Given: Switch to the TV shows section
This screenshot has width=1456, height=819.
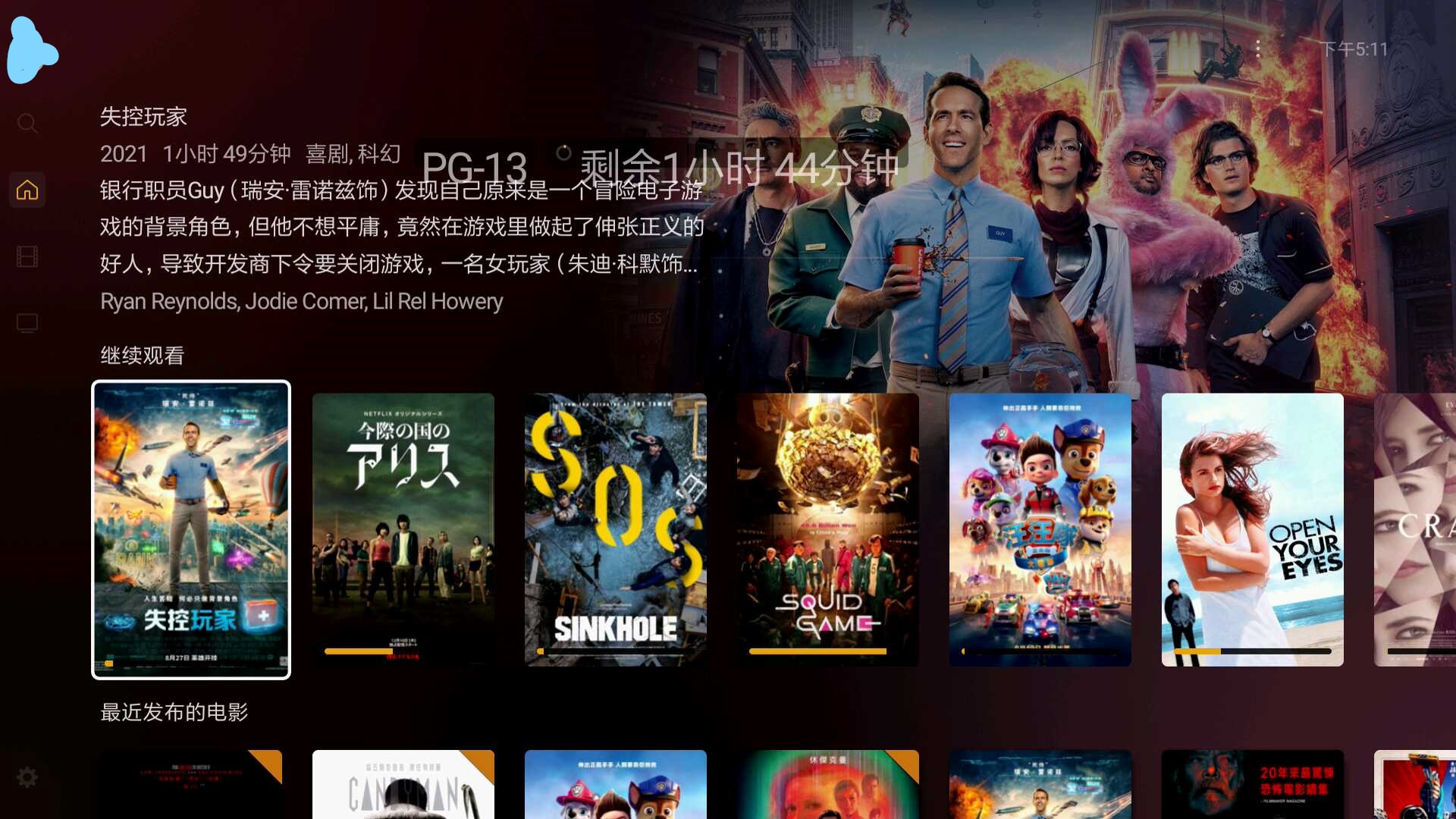Looking at the screenshot, I should (27, 323).
